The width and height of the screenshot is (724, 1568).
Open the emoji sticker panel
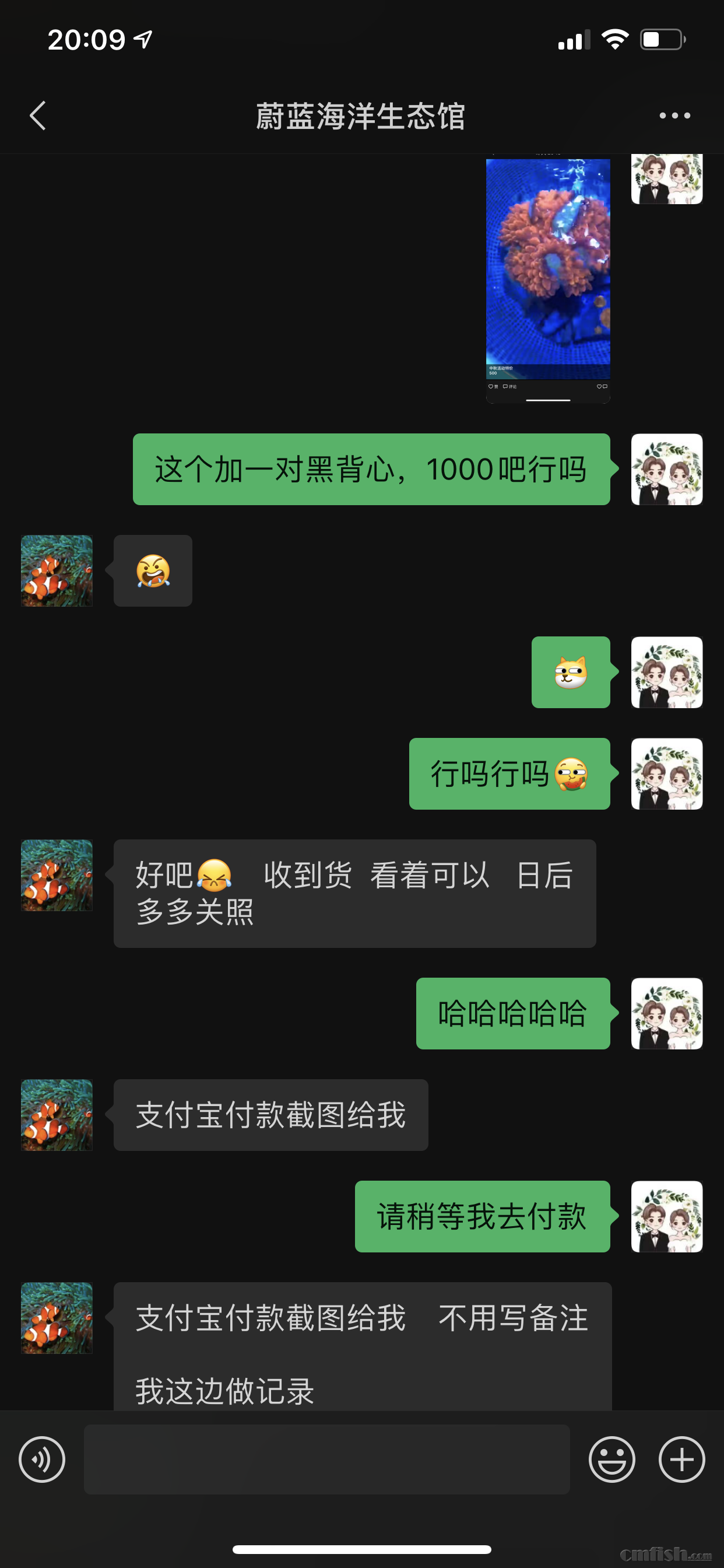coord(611,1459)
